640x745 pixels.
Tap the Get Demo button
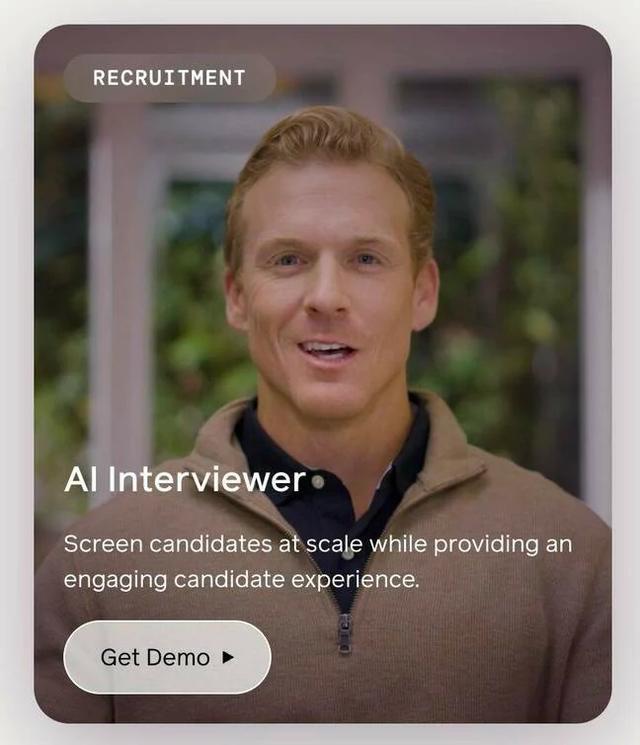pos(167,657)
